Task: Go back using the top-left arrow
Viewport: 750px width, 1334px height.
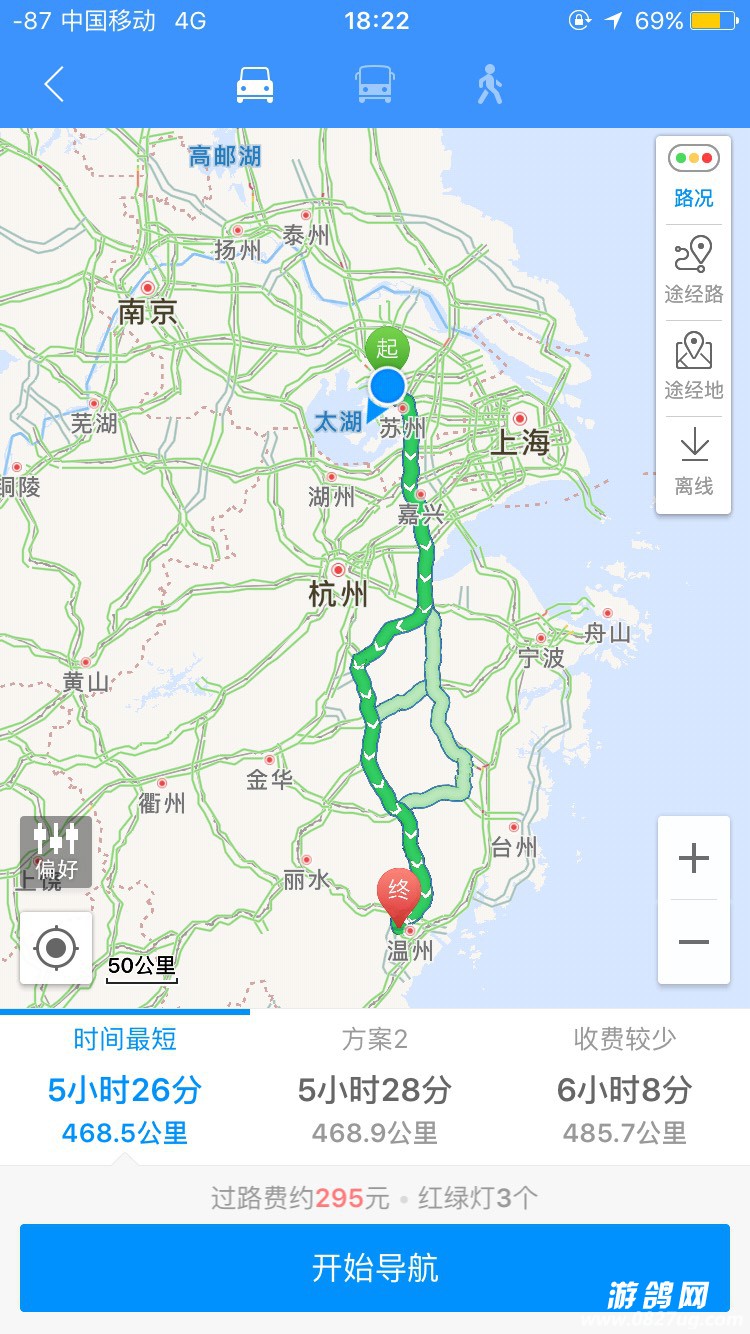Action: click(x=54, y=85)
